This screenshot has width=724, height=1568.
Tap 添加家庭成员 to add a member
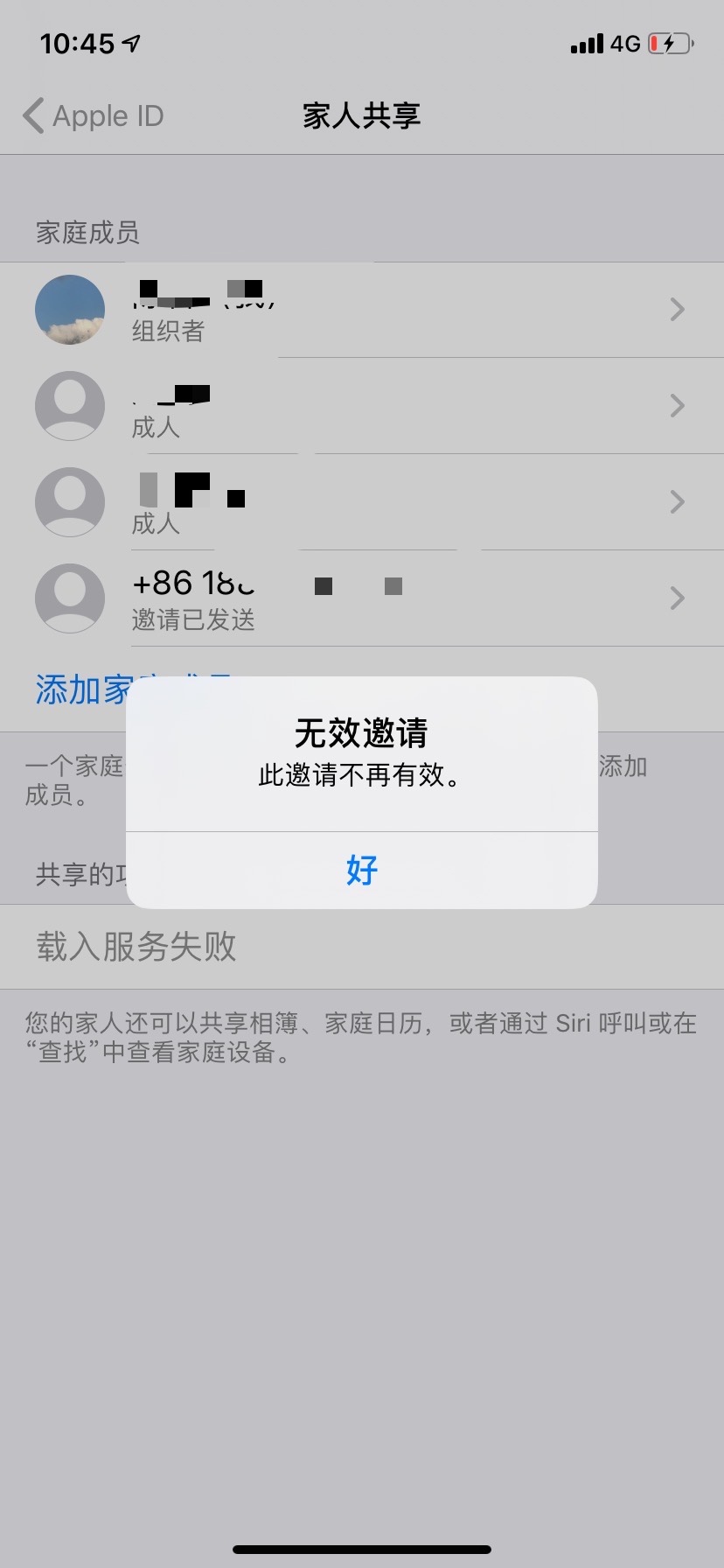coord(79,690)
